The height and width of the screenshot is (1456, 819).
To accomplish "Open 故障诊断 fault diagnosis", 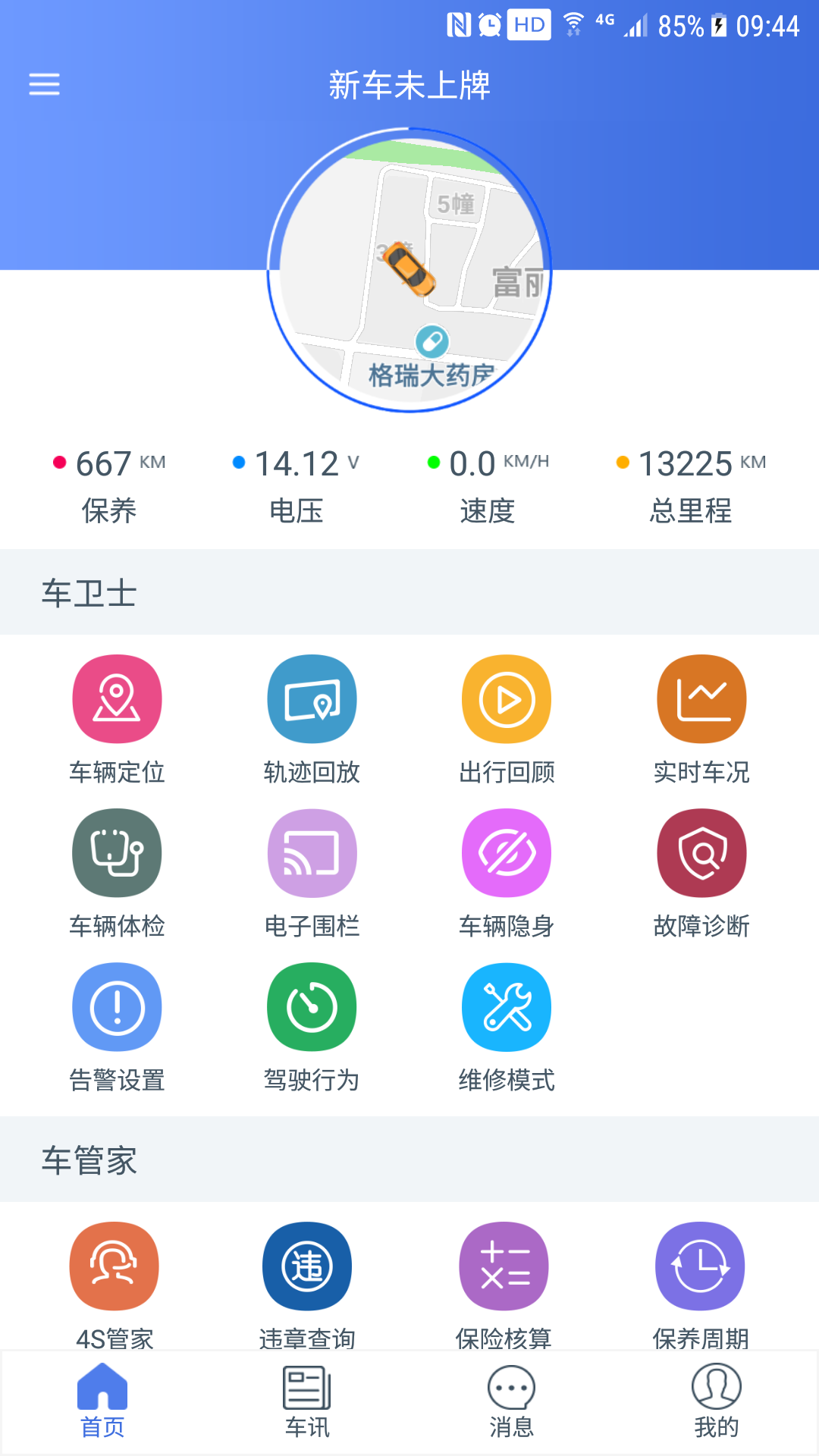I will pyautogui.click(x=701, y=853).
